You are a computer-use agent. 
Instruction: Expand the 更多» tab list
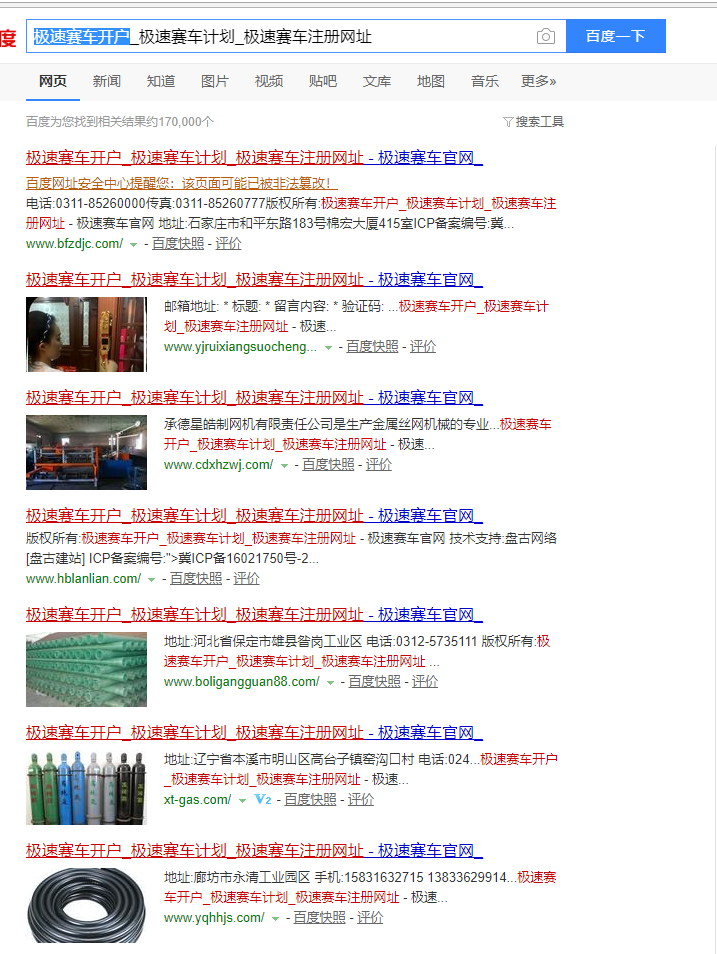point(539,81)
